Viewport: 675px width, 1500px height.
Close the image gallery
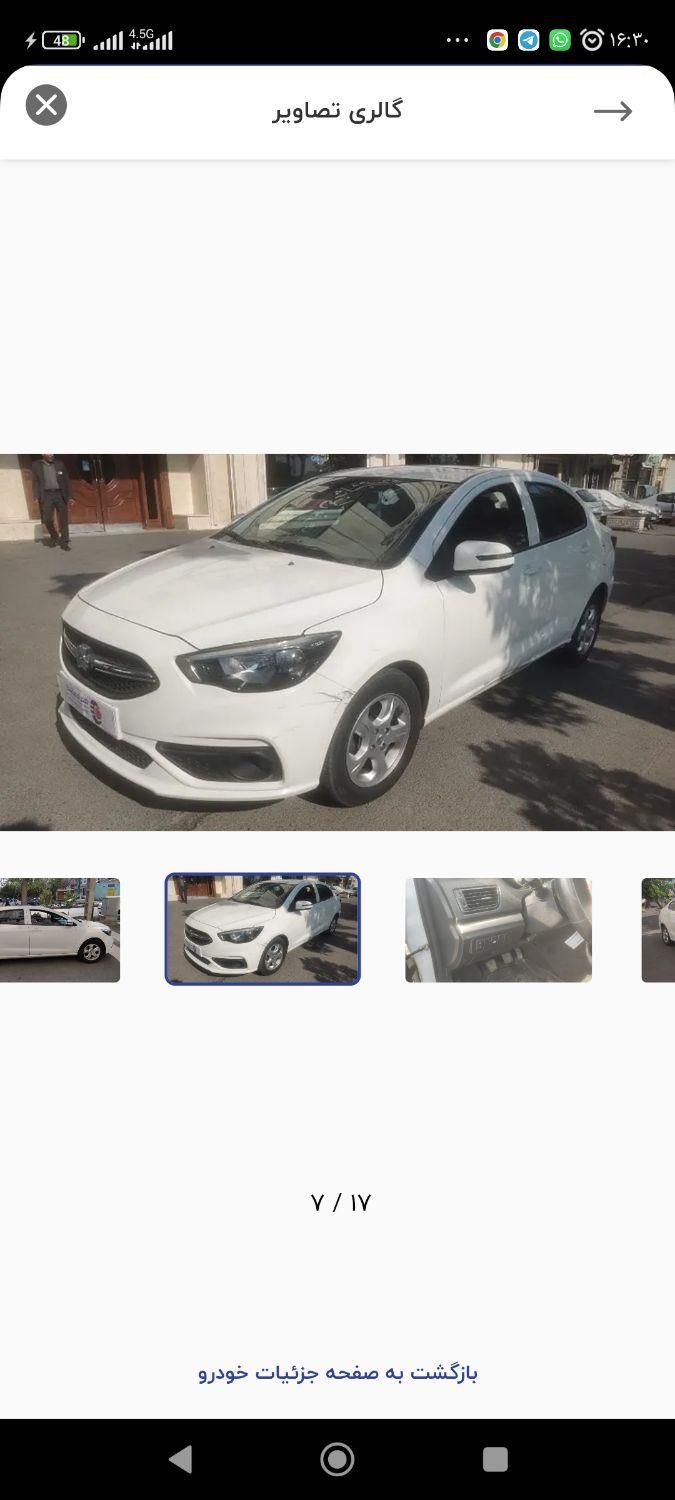pos(46,105)
